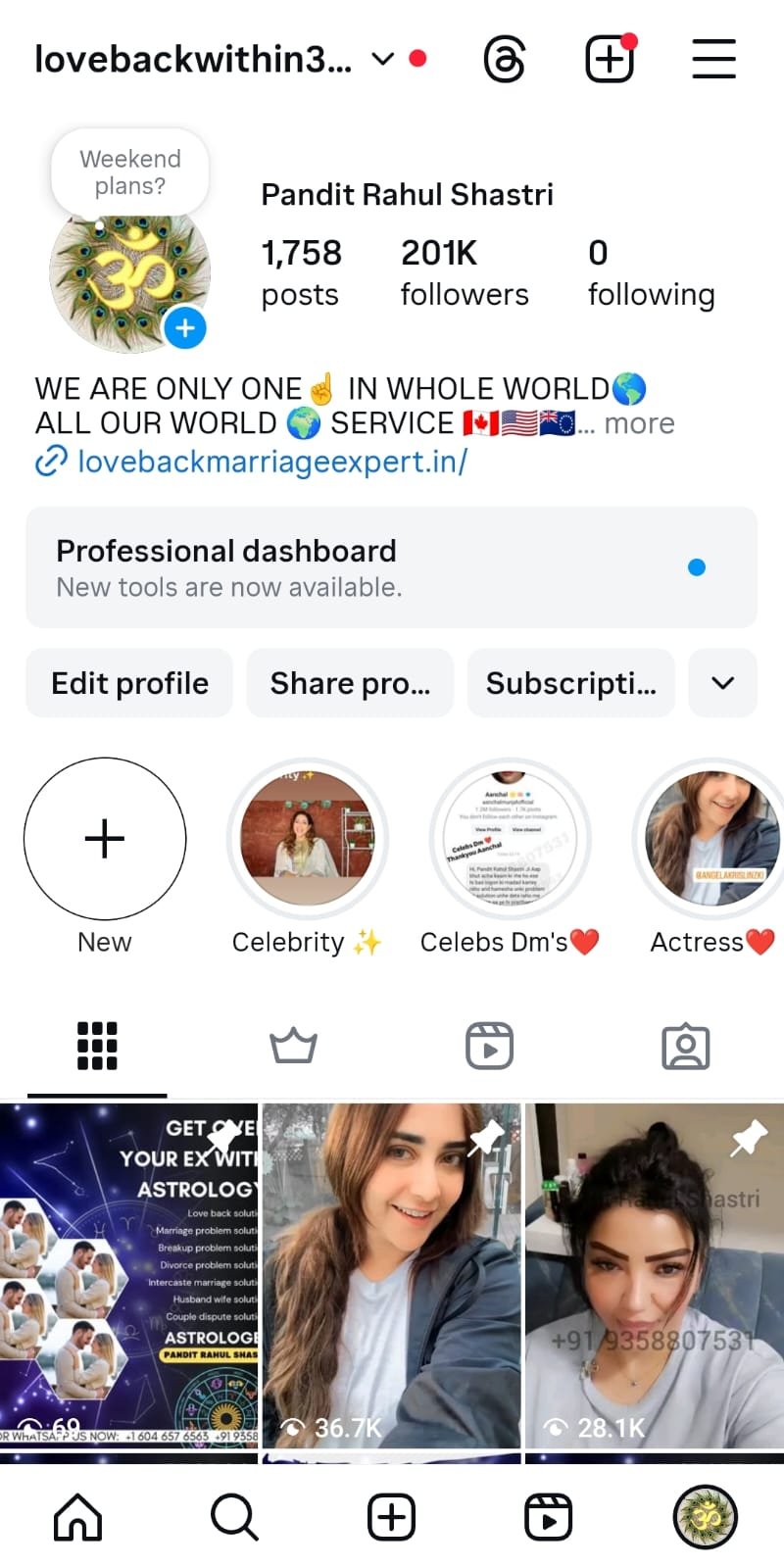Screen dimensions: 784x1568
Task: Open the followers list
Action: click(464, 272)
